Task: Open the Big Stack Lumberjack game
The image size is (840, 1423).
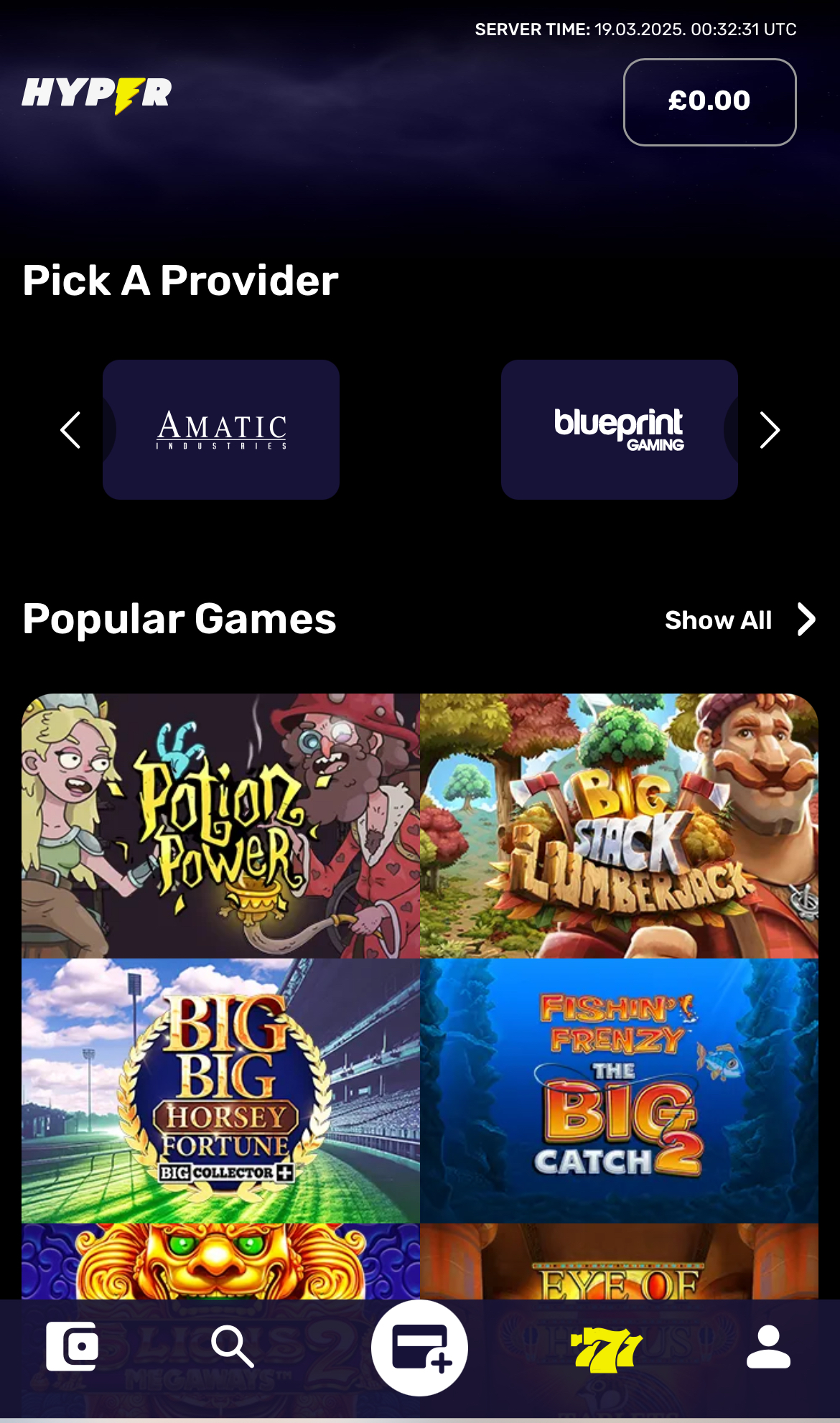Action: (x=619, y=826)
